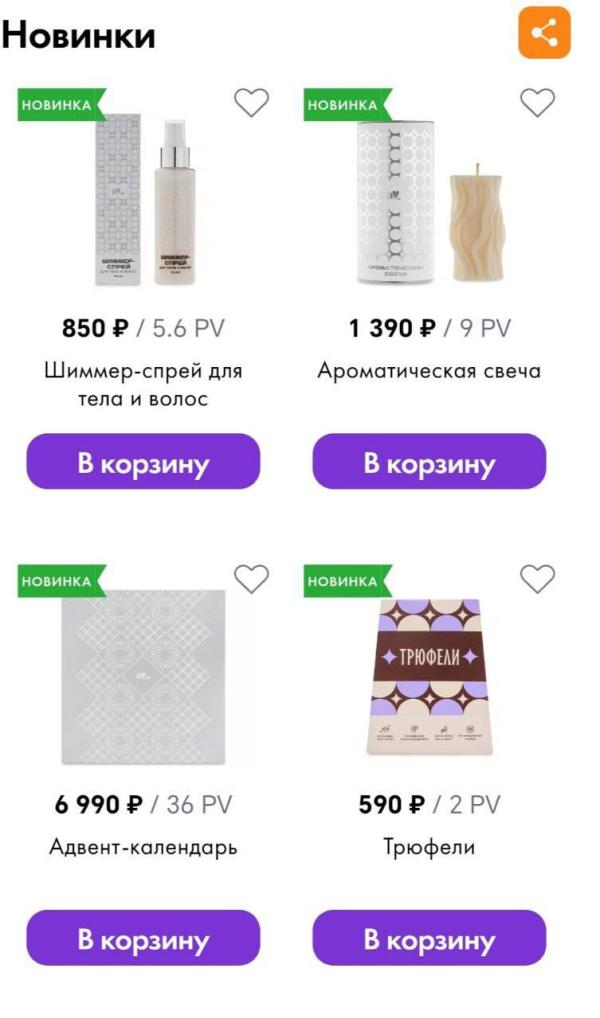The width and height of the screenshot is (600, 1018).
Task: Favorite the Ароматическая свеча with its heart
Action: (x=538, y=102)
